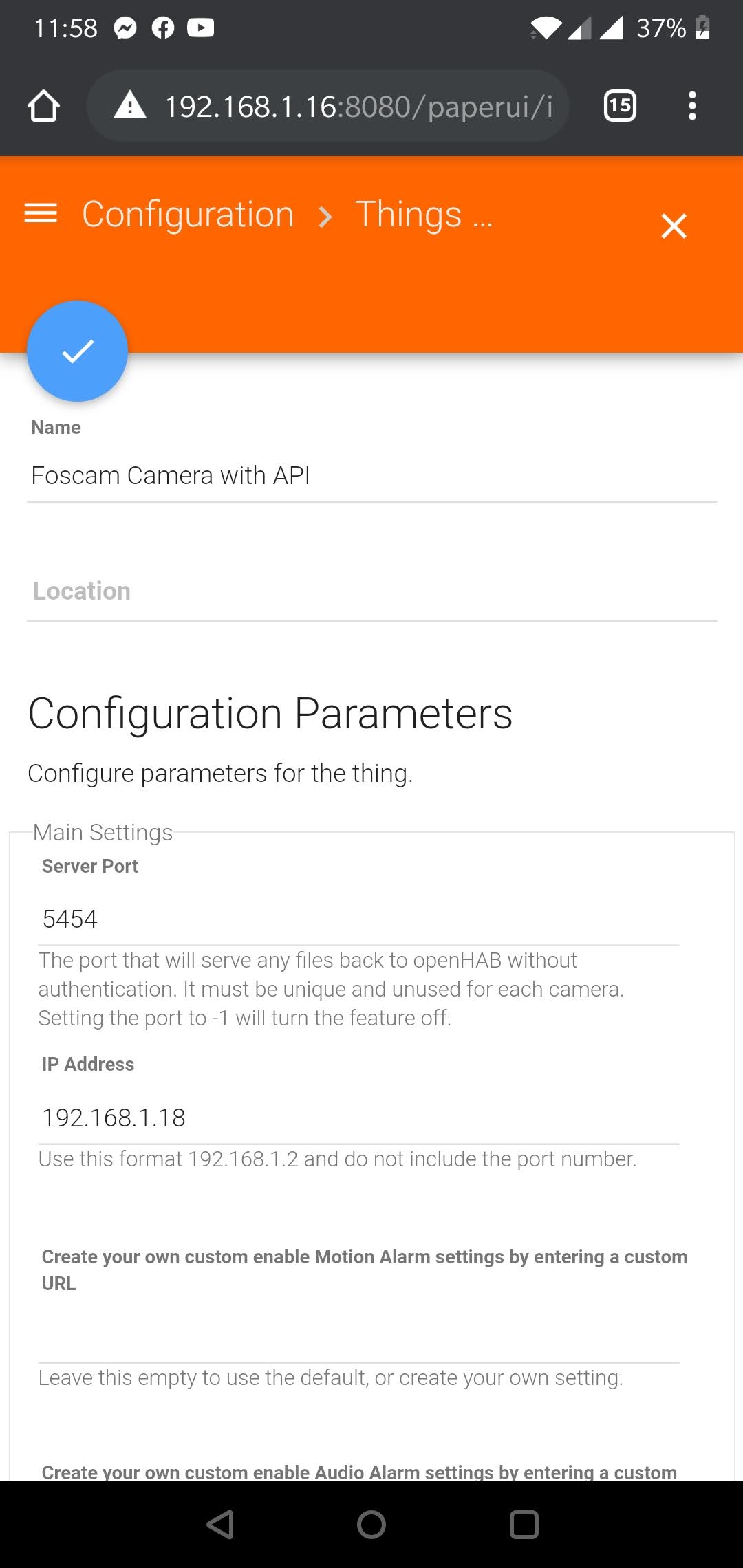
Task: Tap the browser address bar
Action: [327, 106]
